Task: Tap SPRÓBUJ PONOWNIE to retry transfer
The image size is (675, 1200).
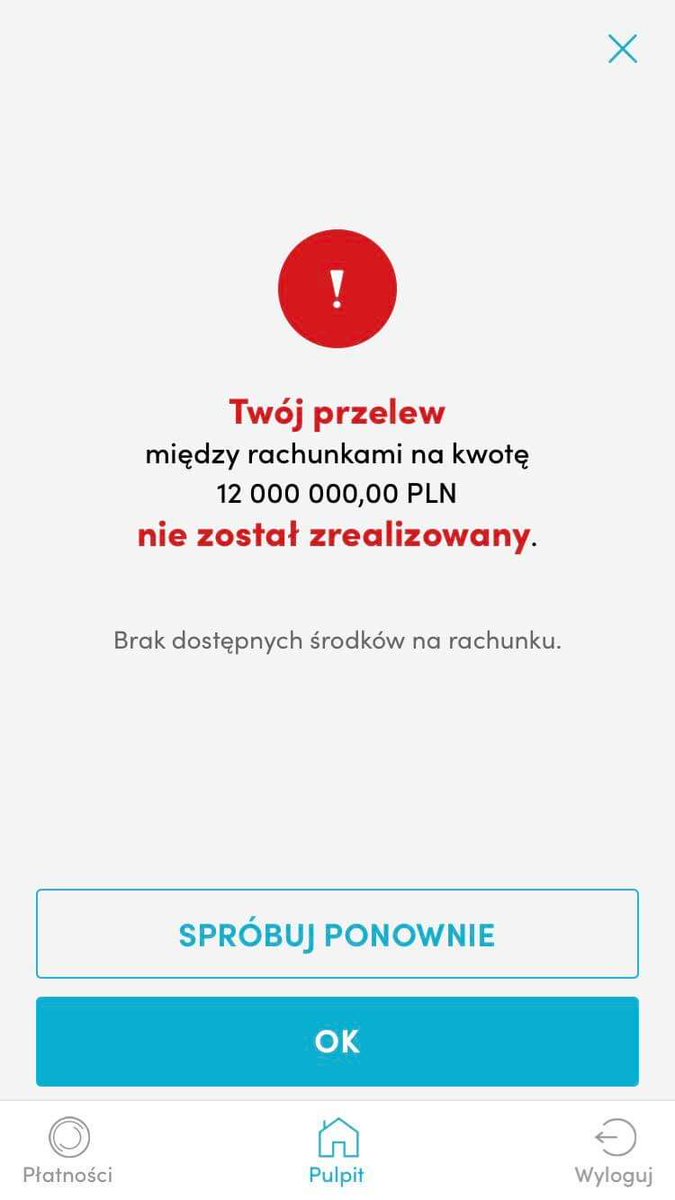Action: click(337, 934)
